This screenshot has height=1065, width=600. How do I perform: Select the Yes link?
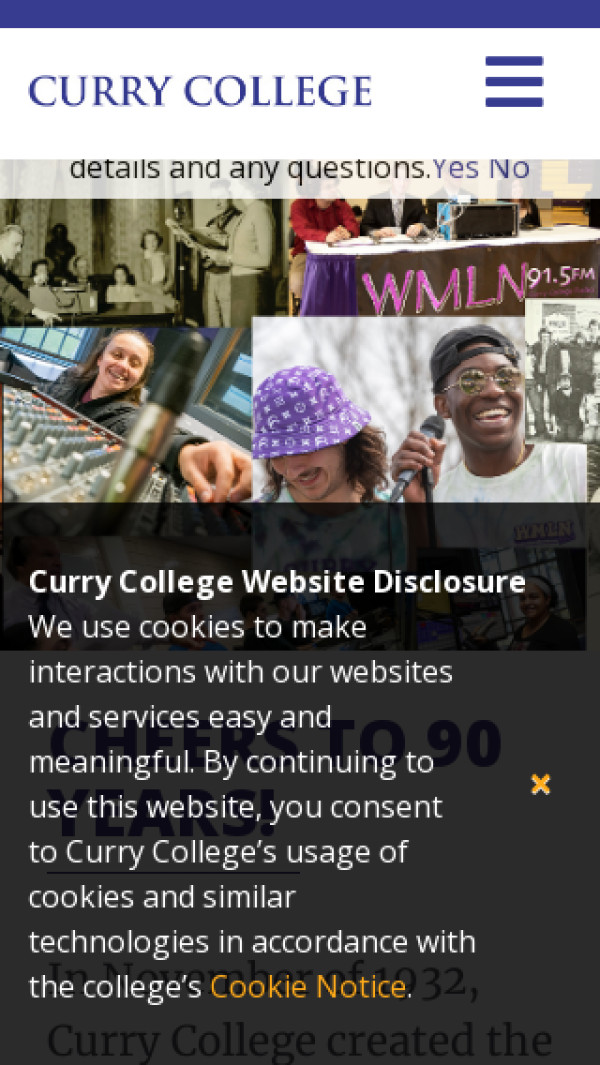click(455, 169)
